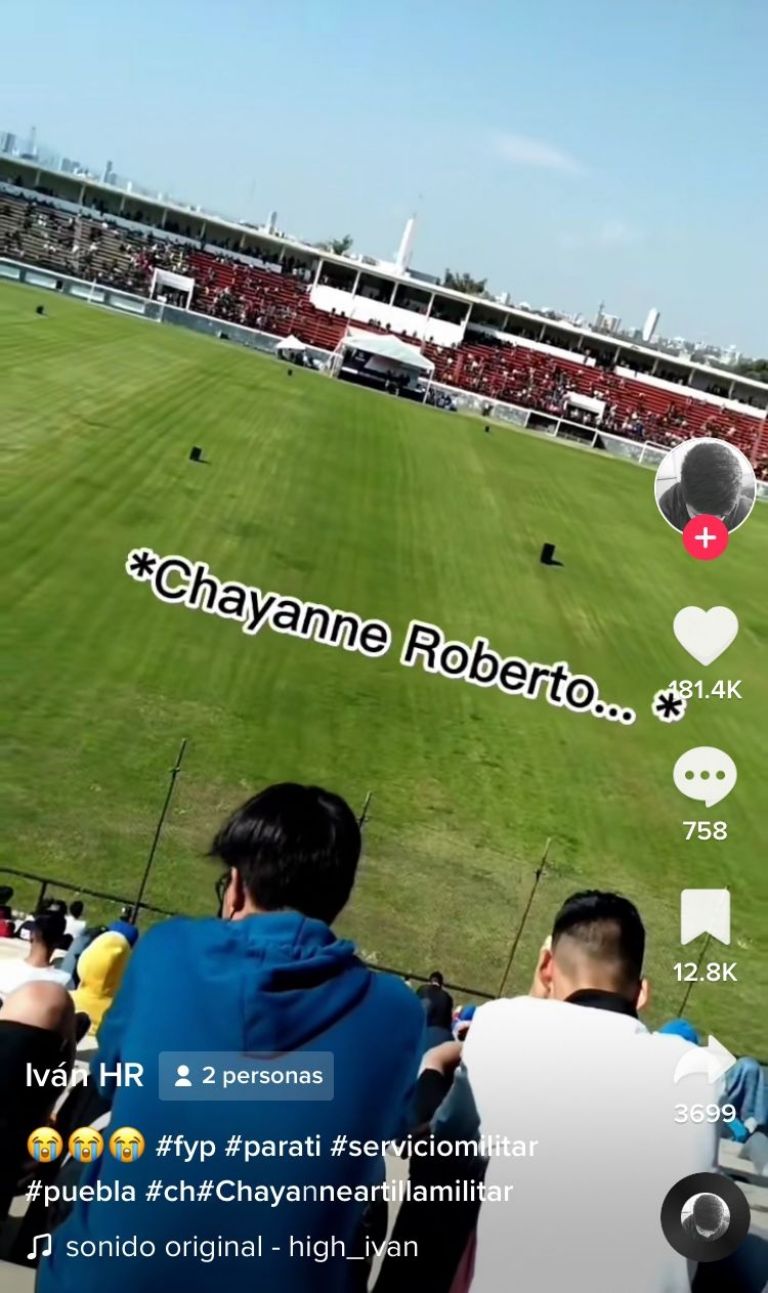Follow Iván HR with the plus button
The image size is (768, 1293).
(705, 537)
